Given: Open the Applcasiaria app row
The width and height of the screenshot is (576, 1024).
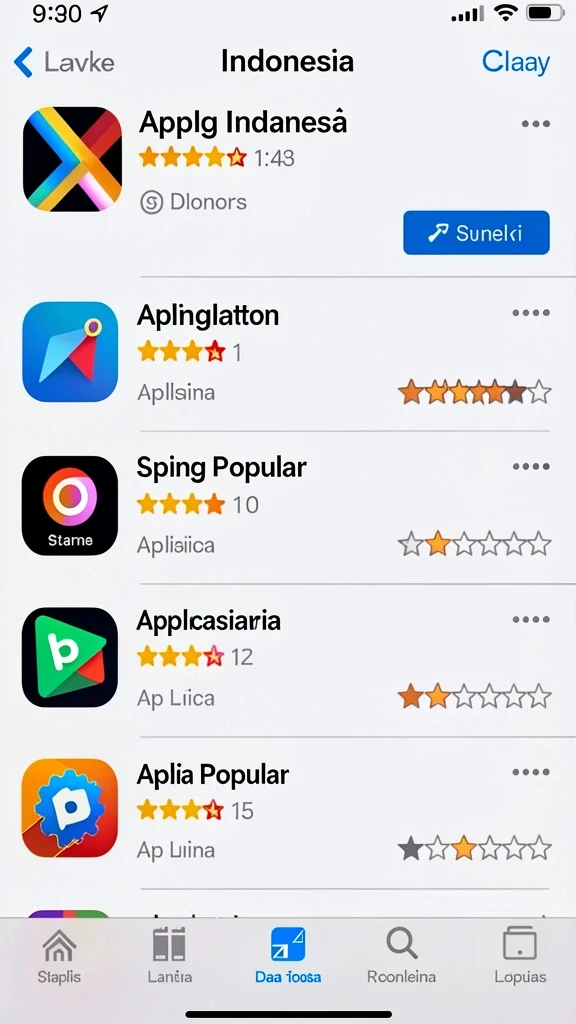Looking at the screenshot, I should 287,660.
